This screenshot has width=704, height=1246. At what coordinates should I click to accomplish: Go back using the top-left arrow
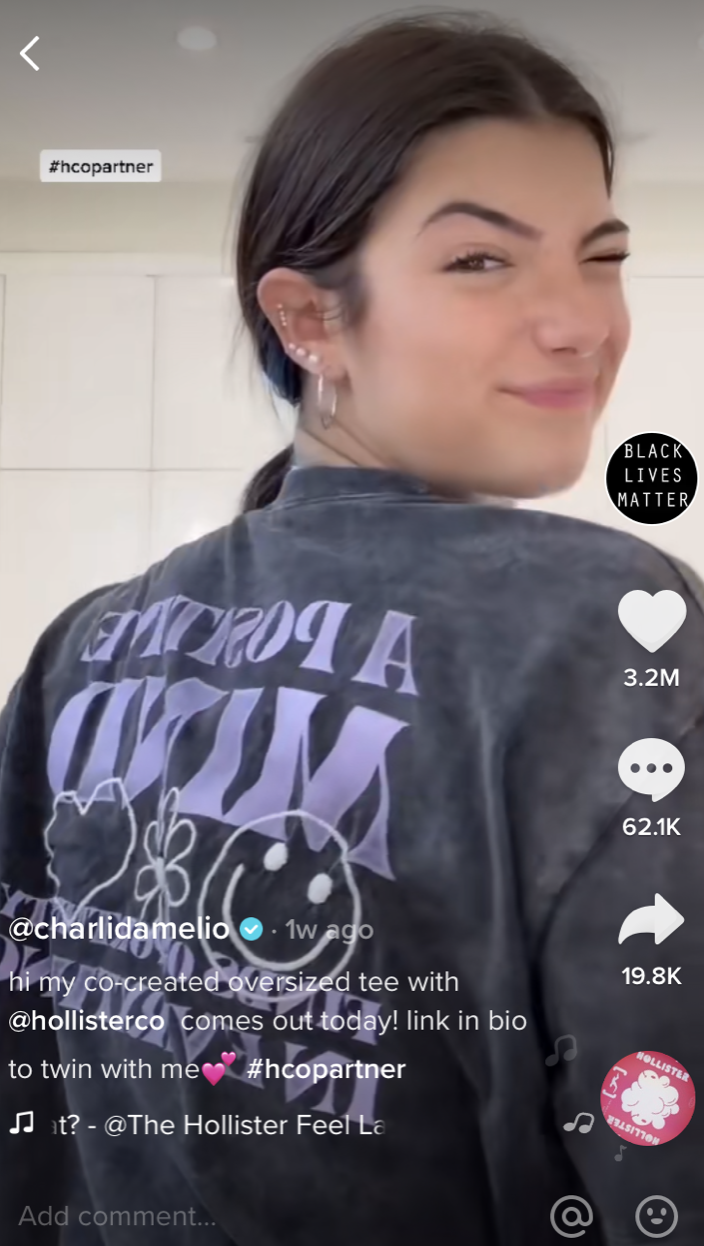click(x=30, y=54)
